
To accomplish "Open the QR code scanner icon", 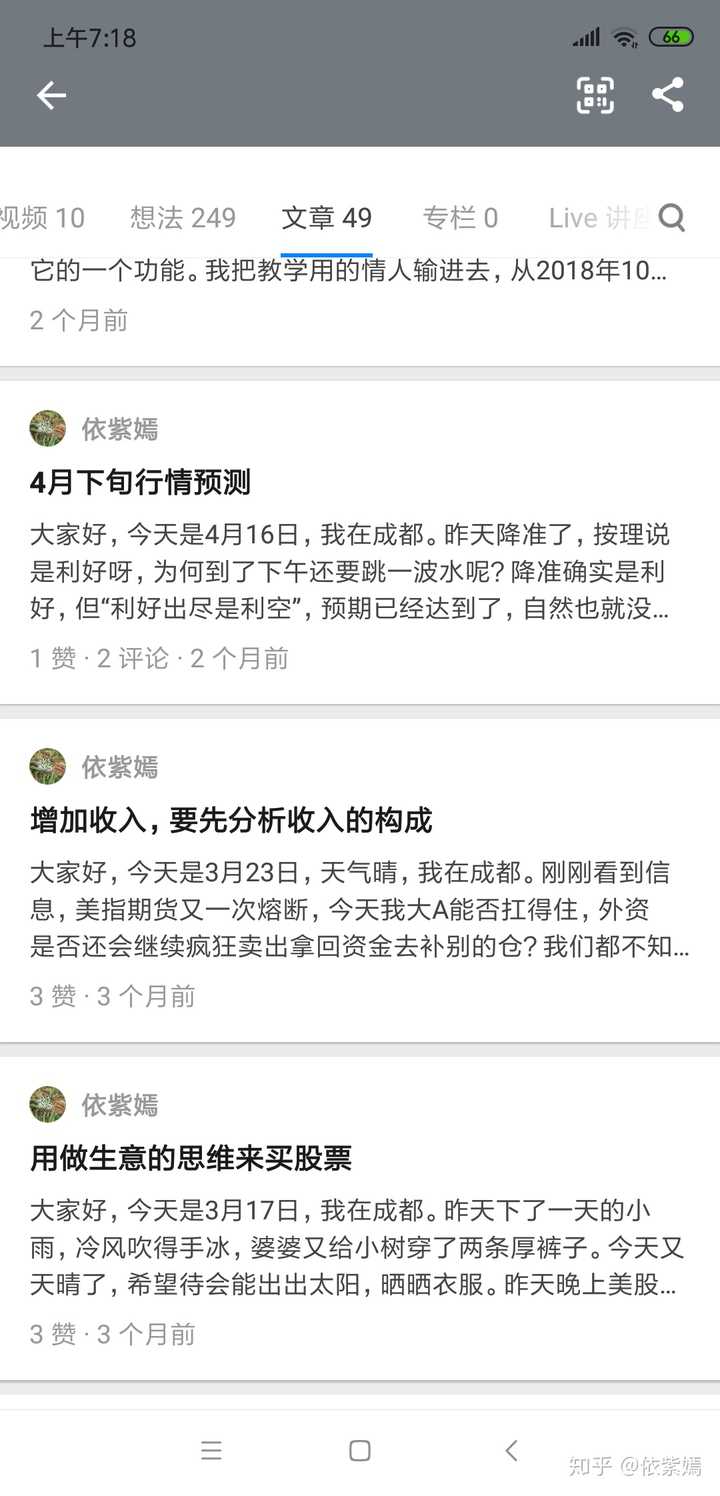I will click(595, 96).
